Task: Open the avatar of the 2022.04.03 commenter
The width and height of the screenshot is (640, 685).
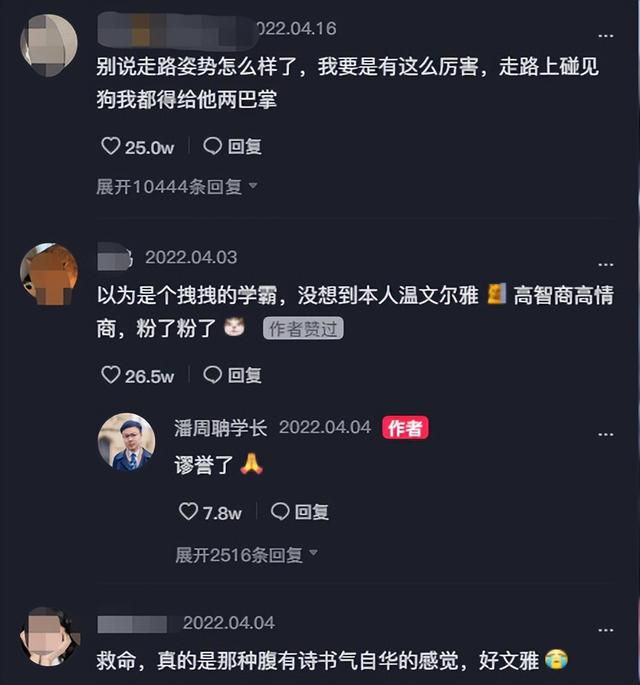Action: [49, 271]
